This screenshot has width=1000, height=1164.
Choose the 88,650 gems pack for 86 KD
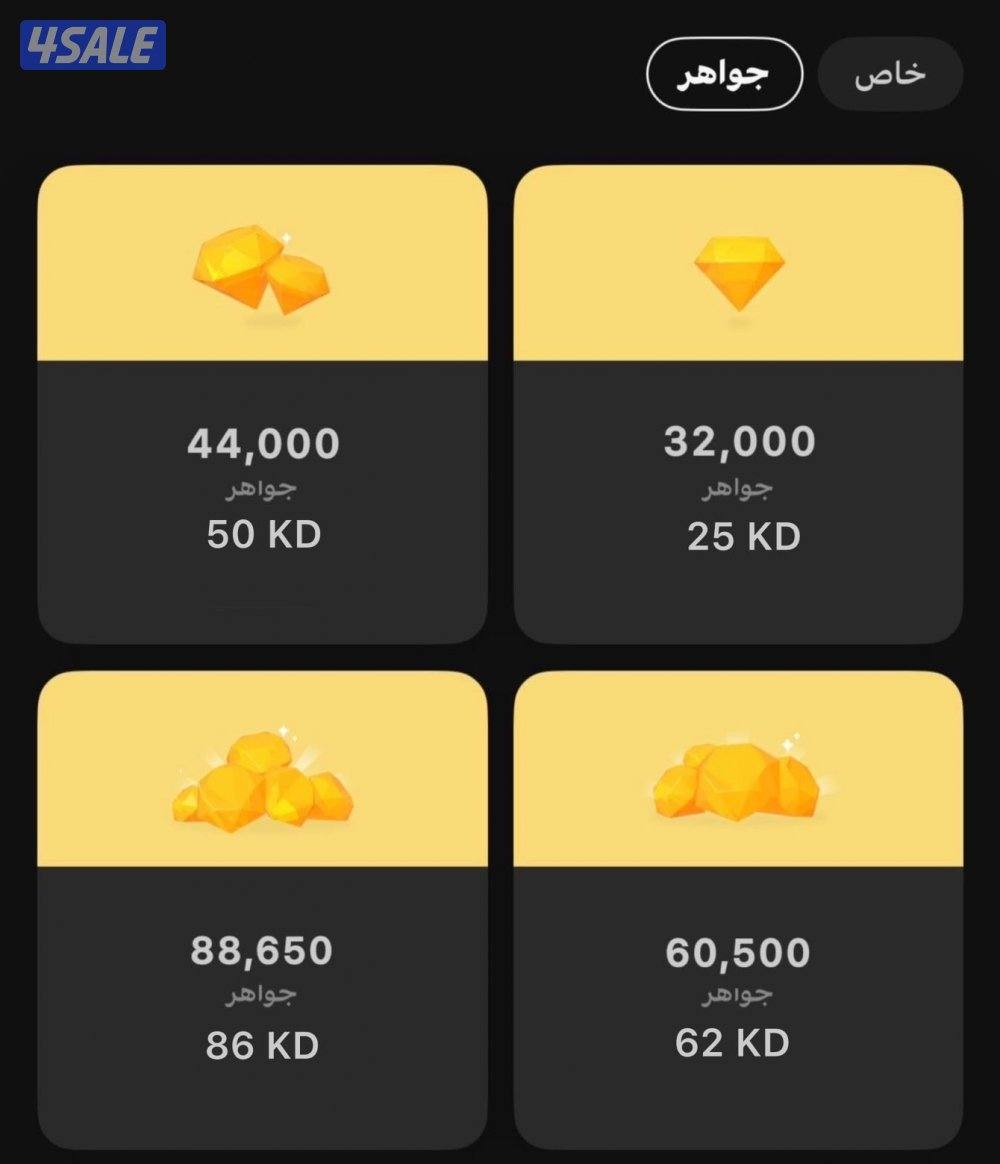[263, 908]
